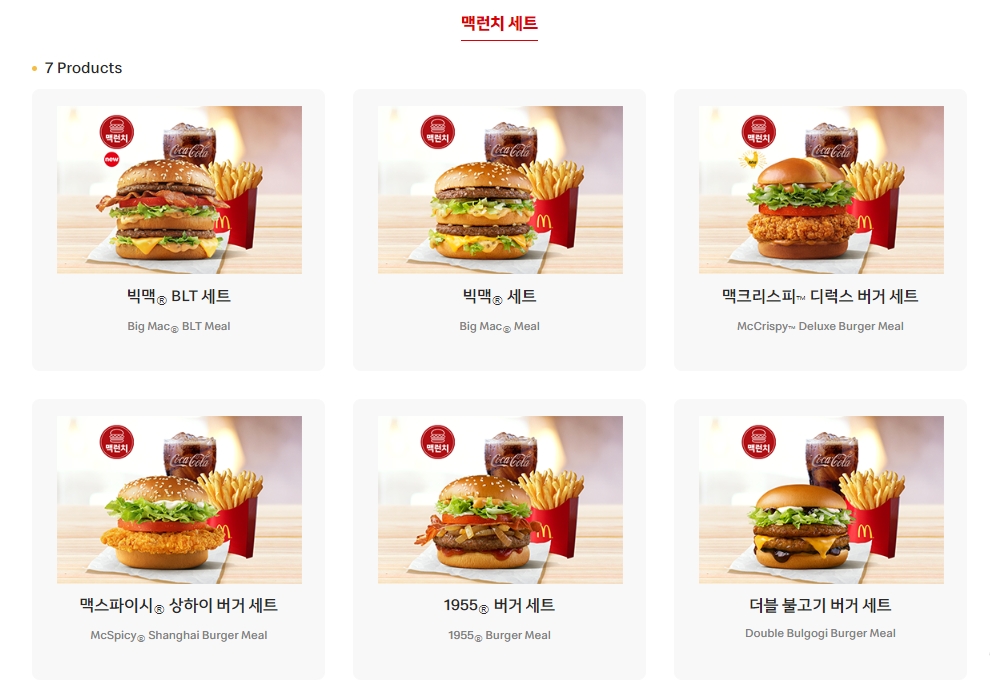Viewport: 990px width, 700px height.
Task: Tap the 1955 Burger Meal card
Action: [499, 539]
